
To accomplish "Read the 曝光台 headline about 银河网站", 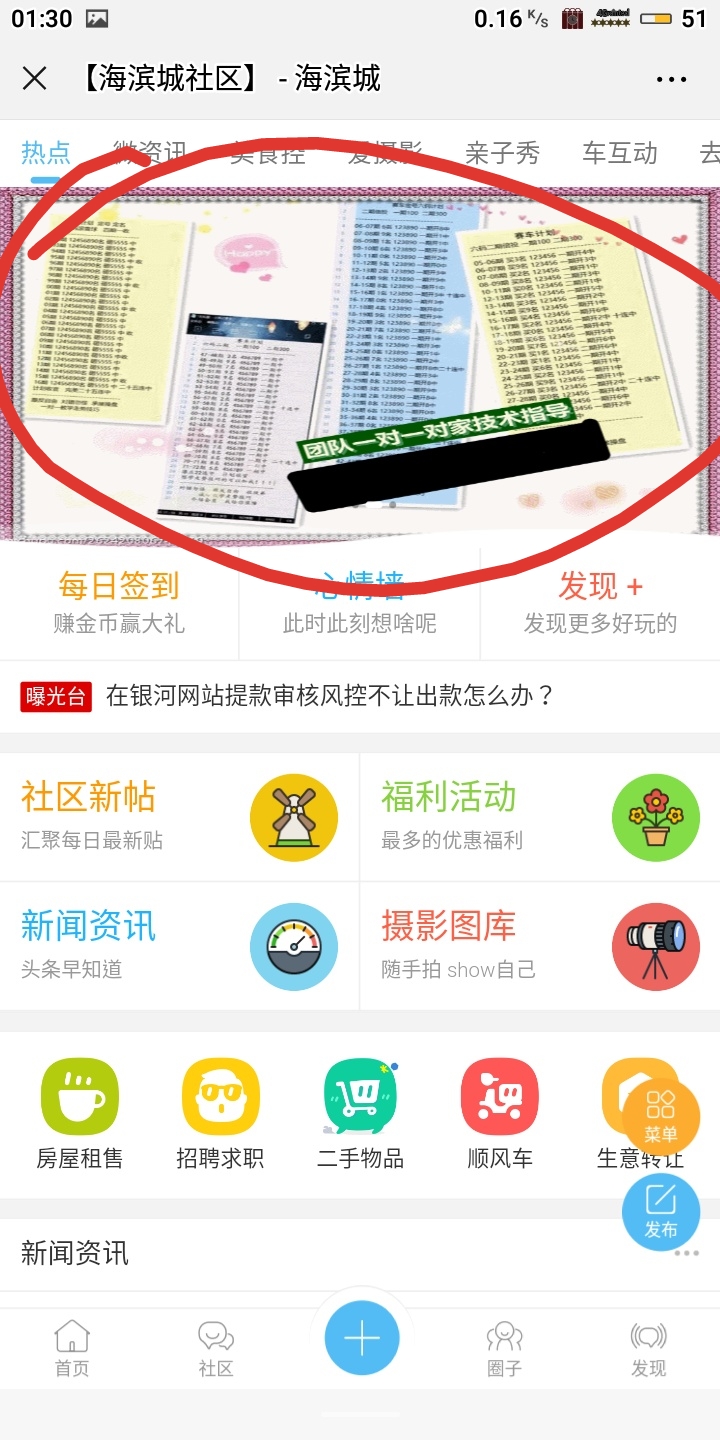I will point(330,696).
